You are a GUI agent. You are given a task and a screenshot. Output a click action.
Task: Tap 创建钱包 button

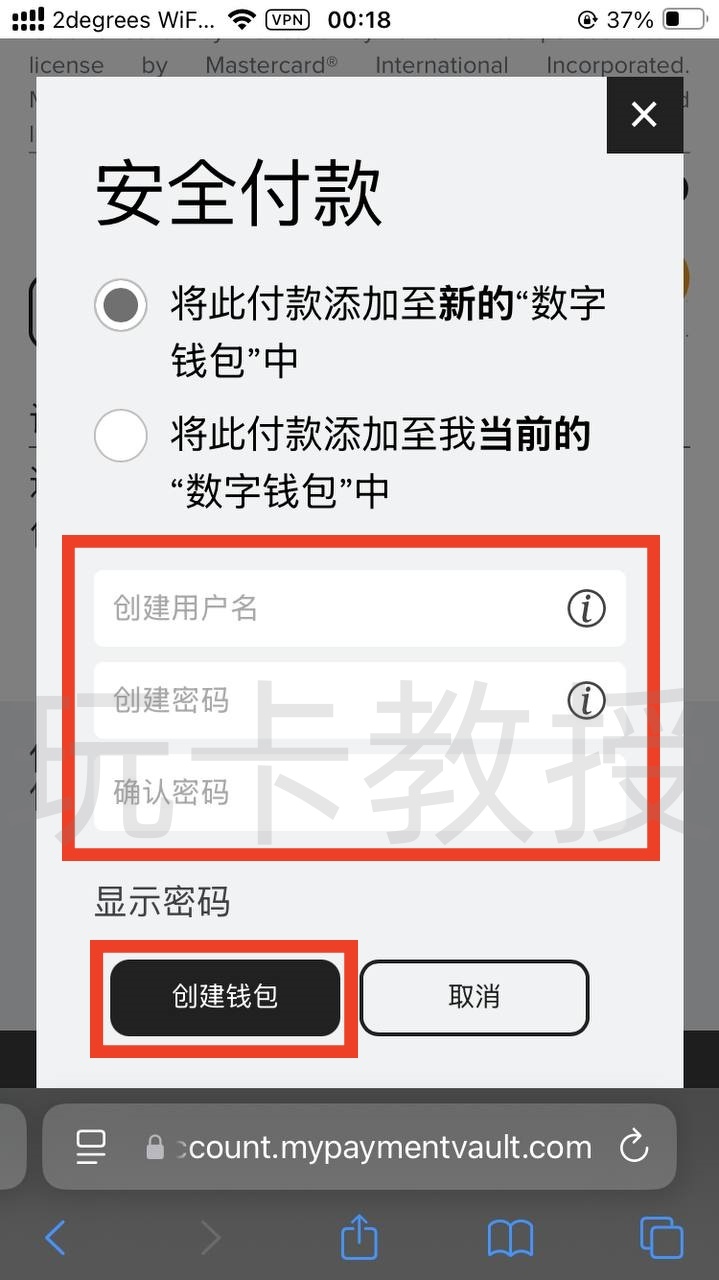(x=225, y=997)
